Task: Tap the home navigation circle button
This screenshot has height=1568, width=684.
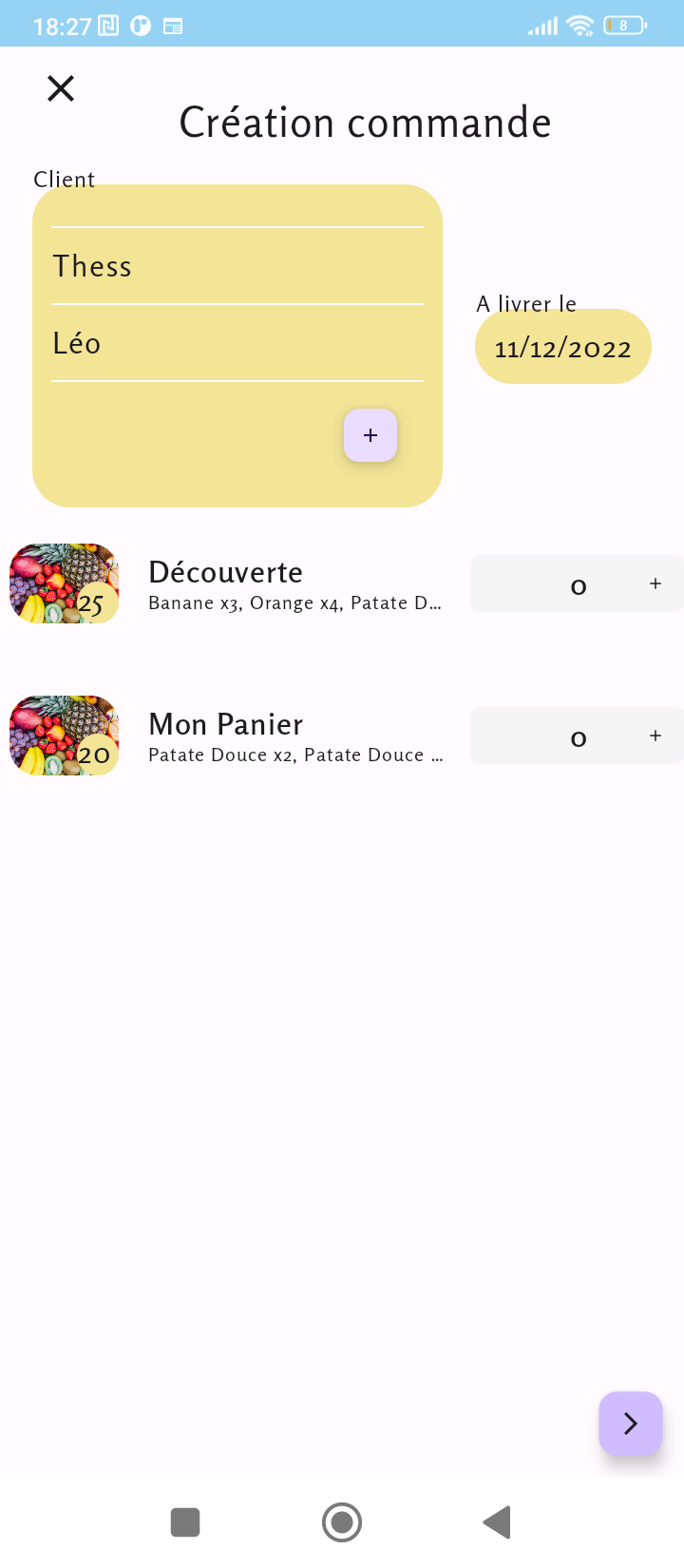Action: tap(342, 1522)
